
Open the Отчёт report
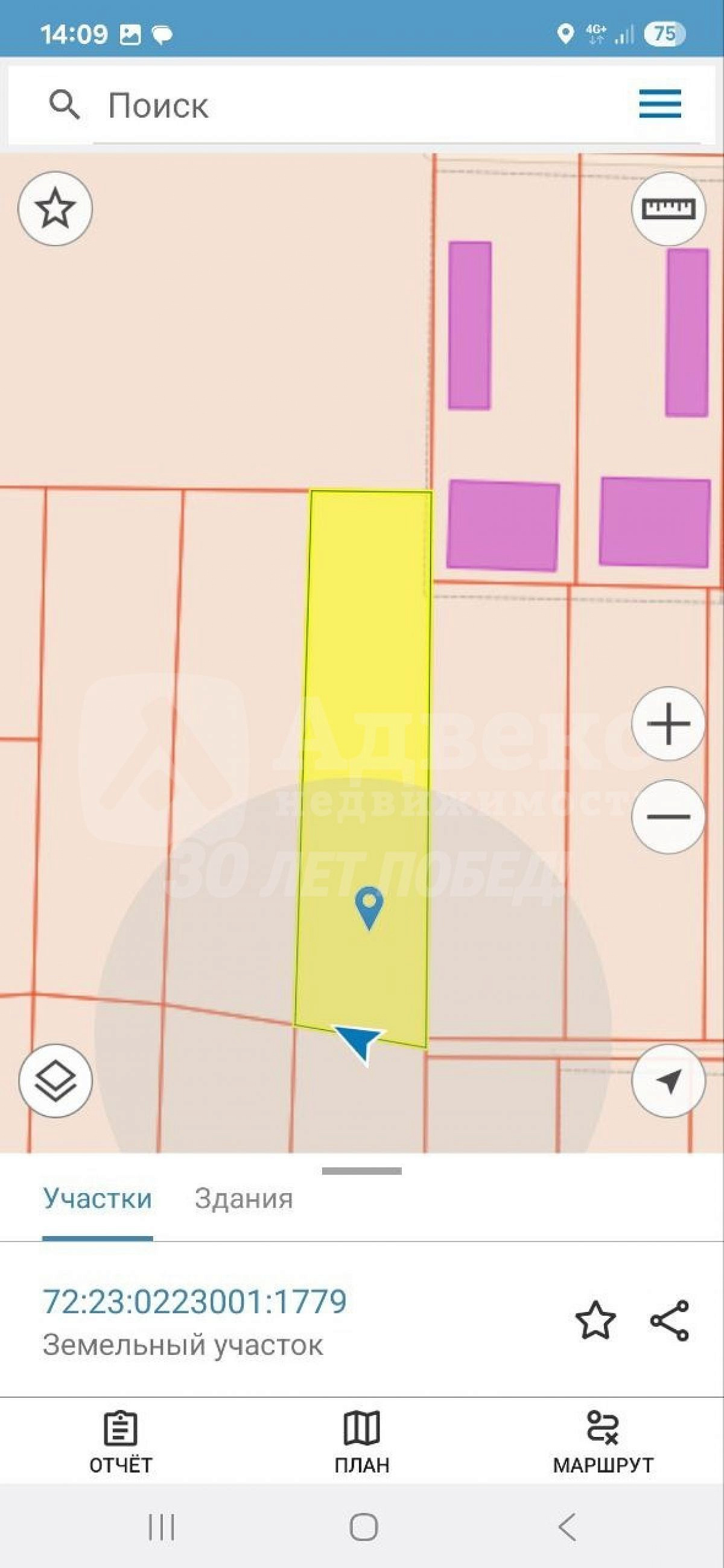(x=121, y=1442)
